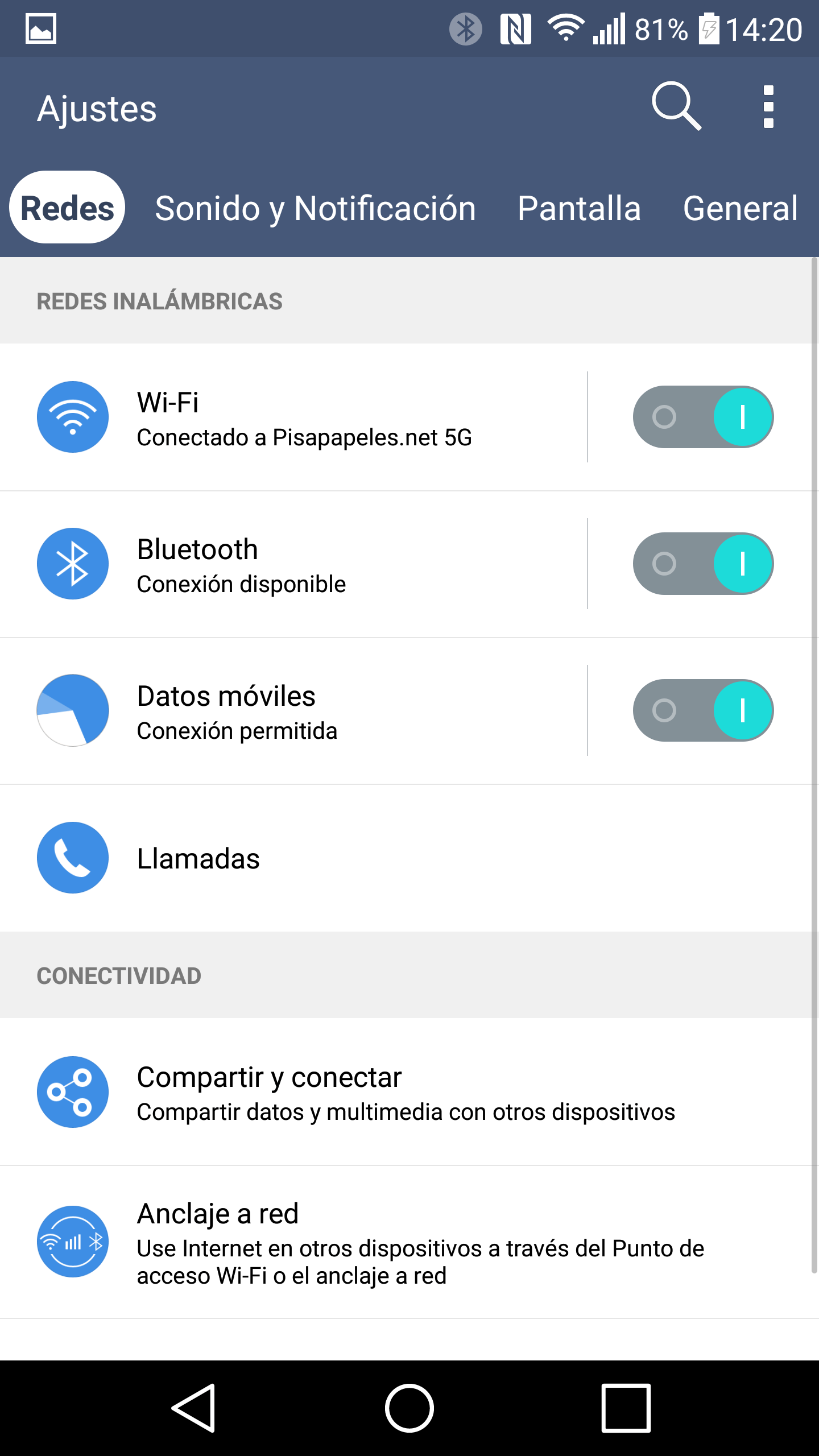Turn off the Bluetooth switch
Screen dimensions: 819x1456
point(703,564)
